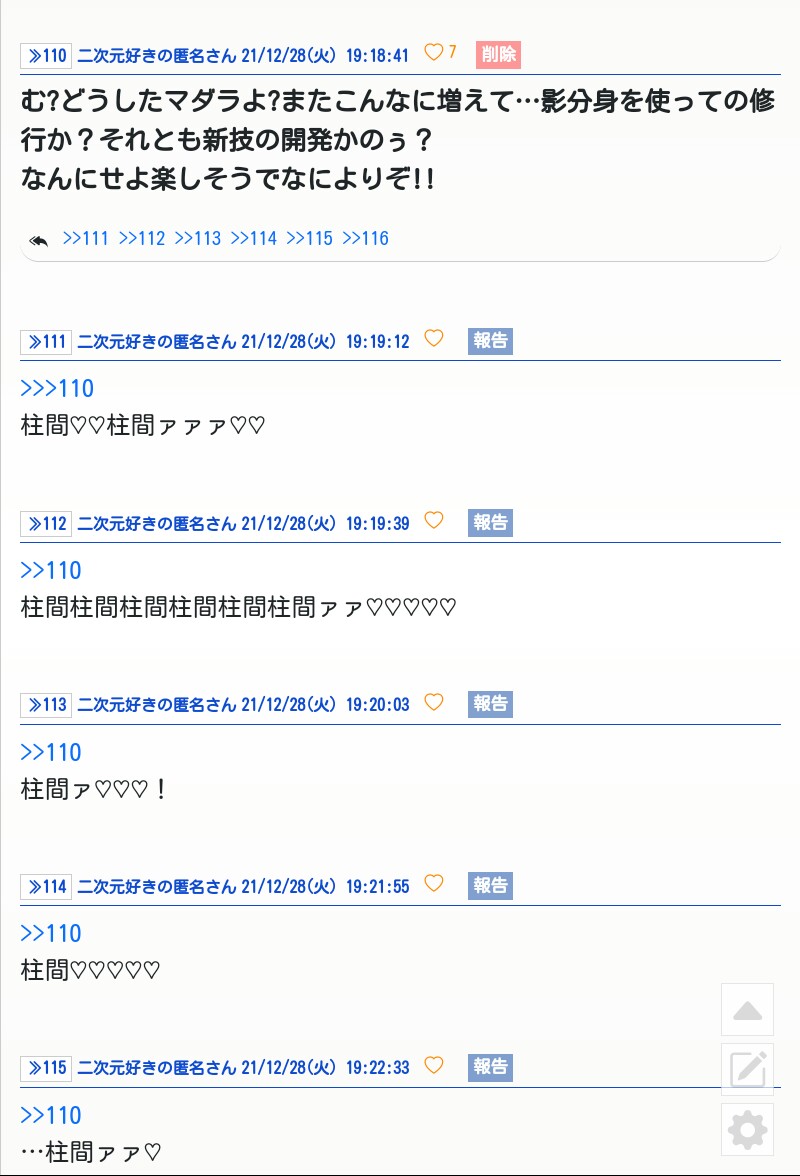Image resolution: width=800 pixels, height=1176 pixels.
Task: Like post 115 with the heart icon
Action: click(x=434, y=1066)
